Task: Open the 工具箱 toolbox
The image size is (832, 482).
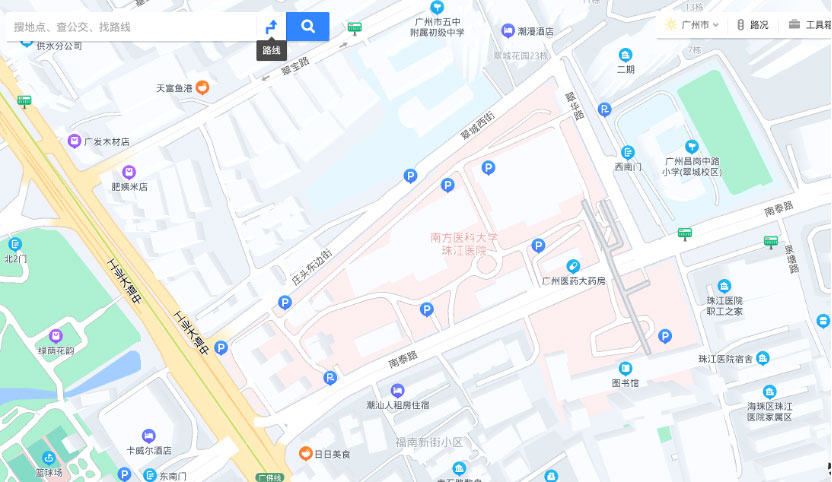Action: pos(807,24)
